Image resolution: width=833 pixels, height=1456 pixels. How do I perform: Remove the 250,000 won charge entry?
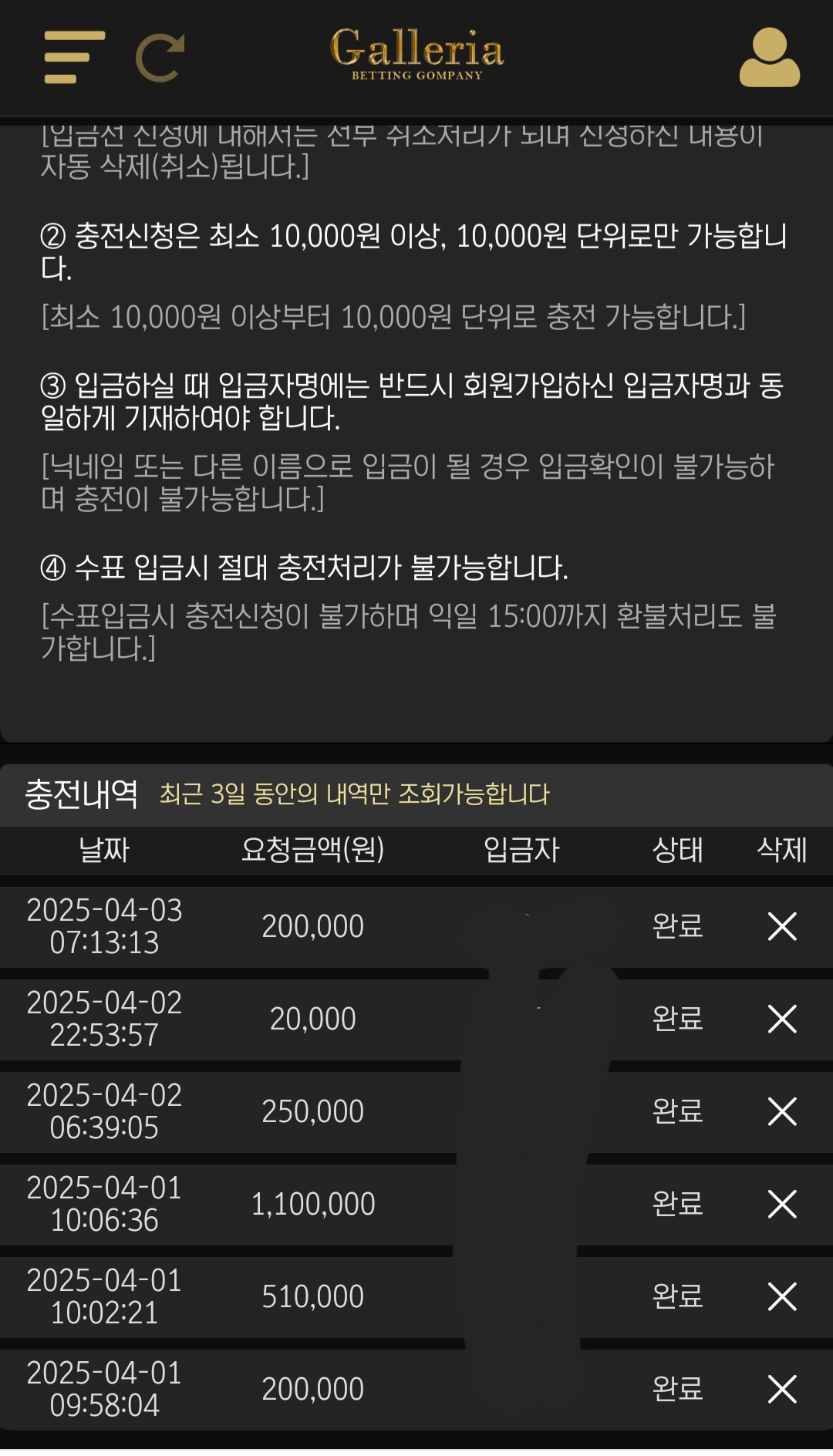(782, 1111)
